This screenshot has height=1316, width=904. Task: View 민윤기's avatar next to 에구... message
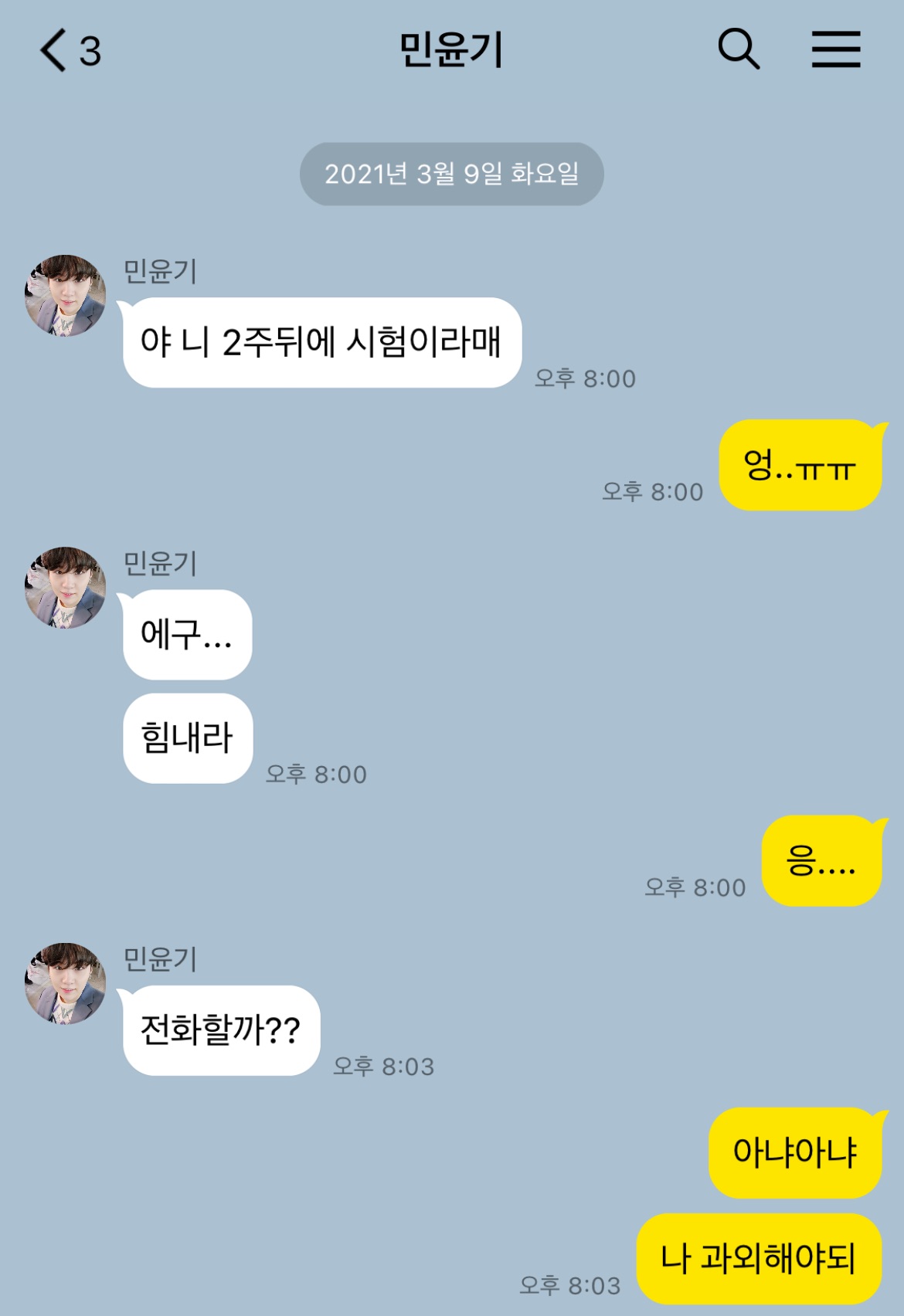point(66,588)
